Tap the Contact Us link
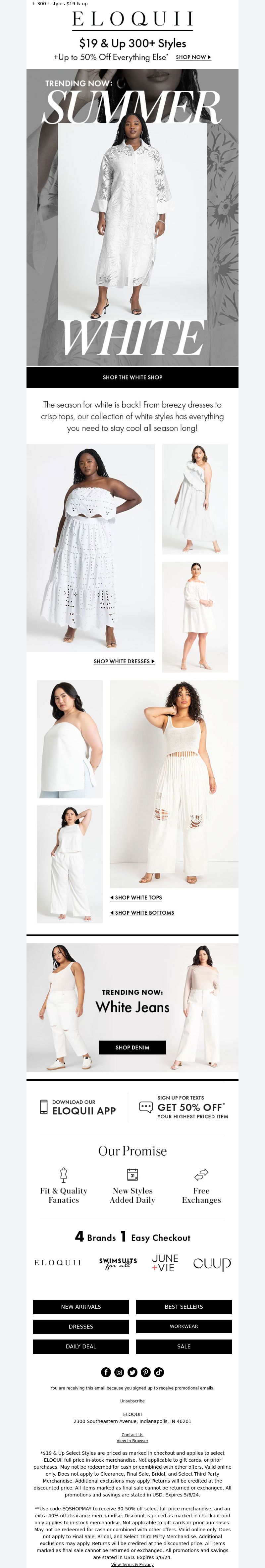Viewport: 265px width, 1568px height. (132, 1435)
